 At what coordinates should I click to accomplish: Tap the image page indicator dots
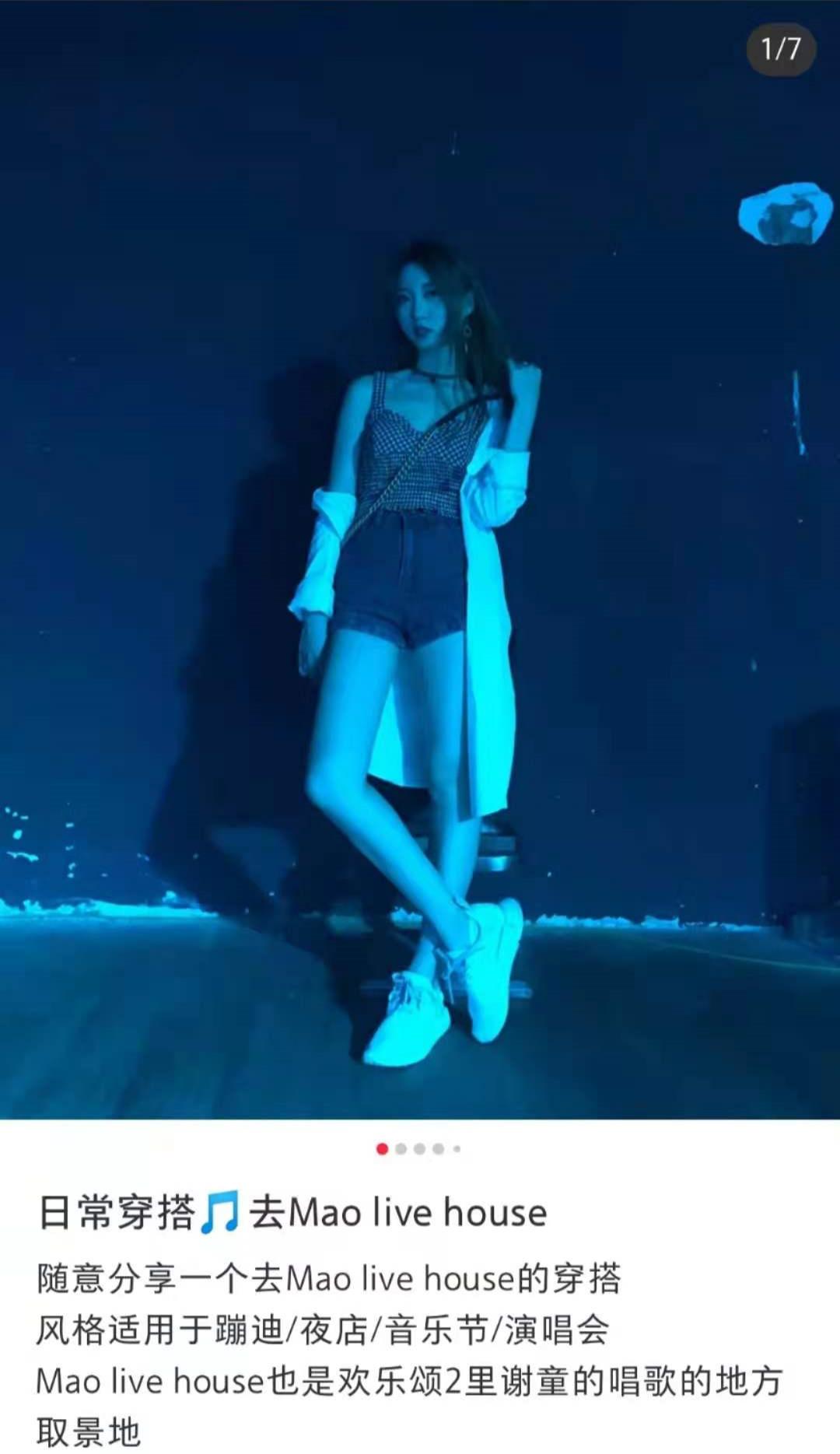point(418,1148)
